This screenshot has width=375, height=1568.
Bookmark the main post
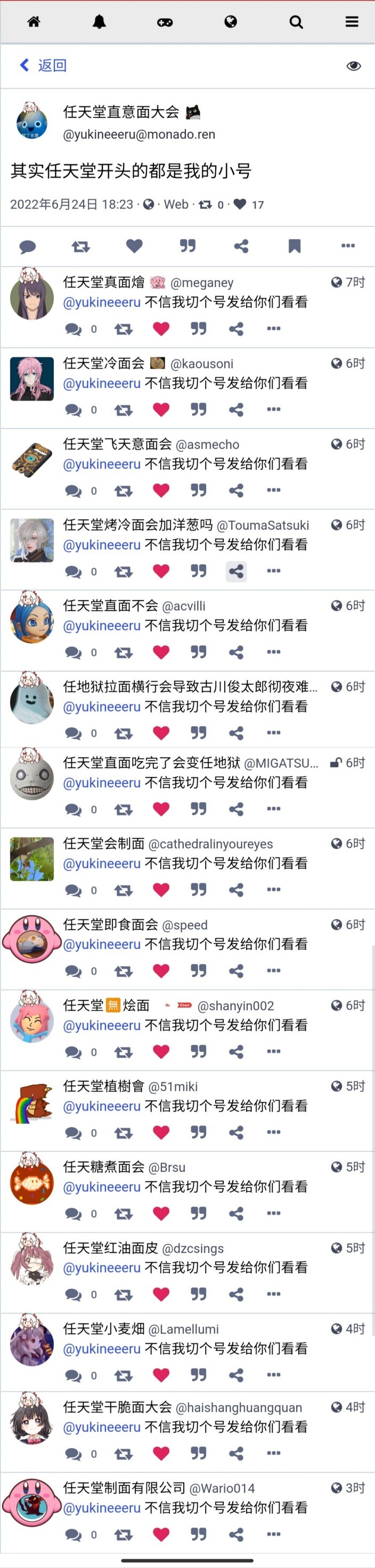pos(295,246)
